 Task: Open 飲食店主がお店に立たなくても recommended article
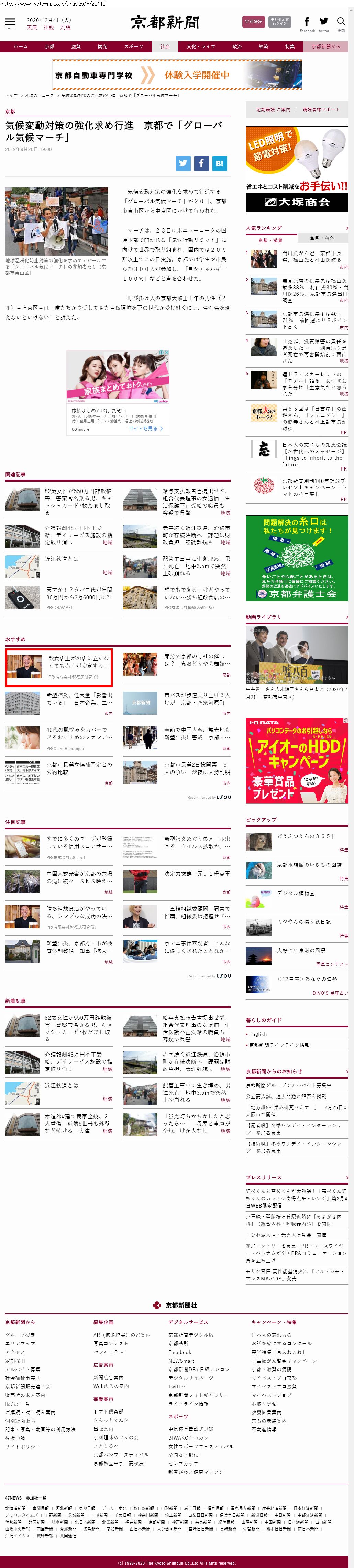pyautogui.click(x=78, y=662)
